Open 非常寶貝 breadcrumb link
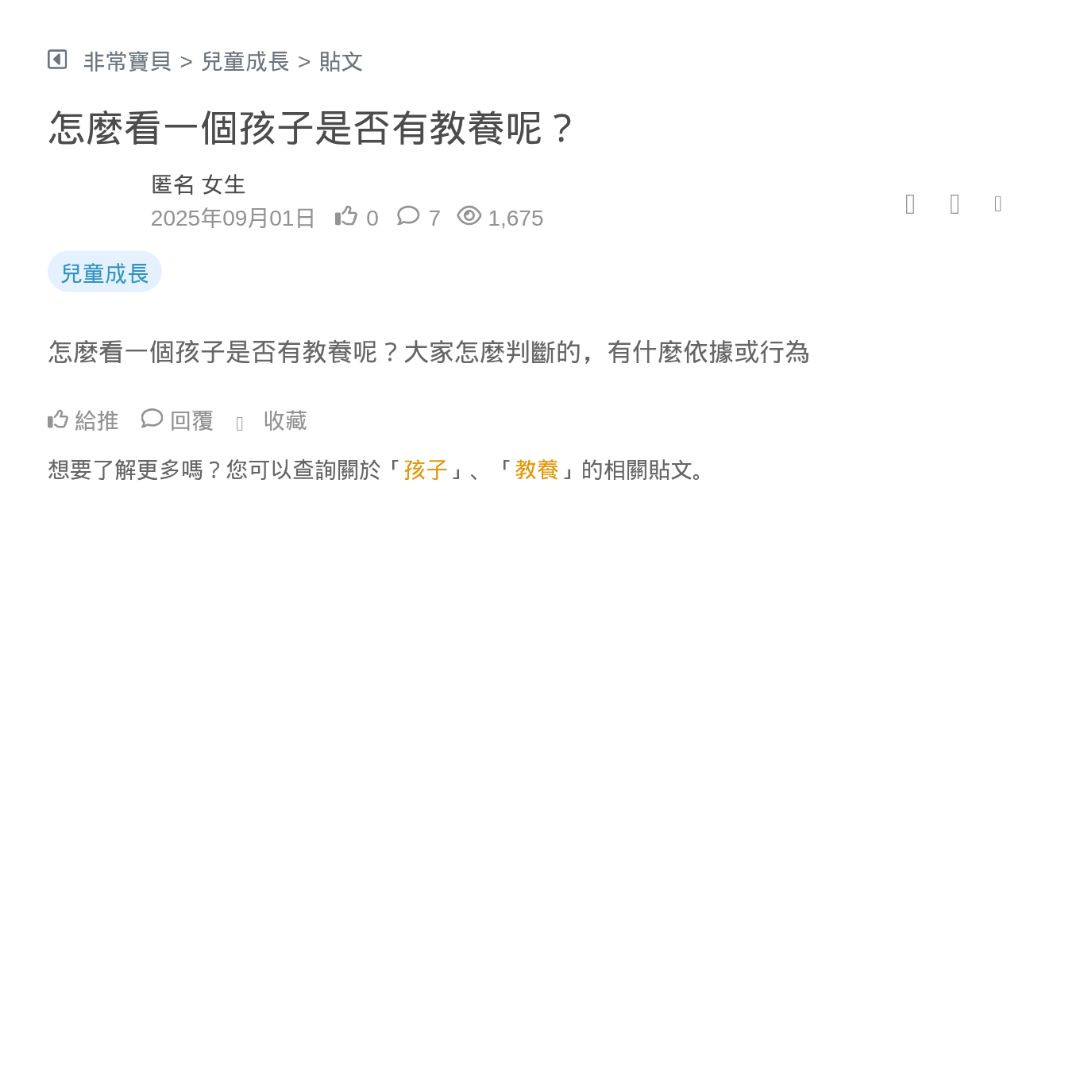This screenshot has width=1080, height=1080. [x=127, y=62]
